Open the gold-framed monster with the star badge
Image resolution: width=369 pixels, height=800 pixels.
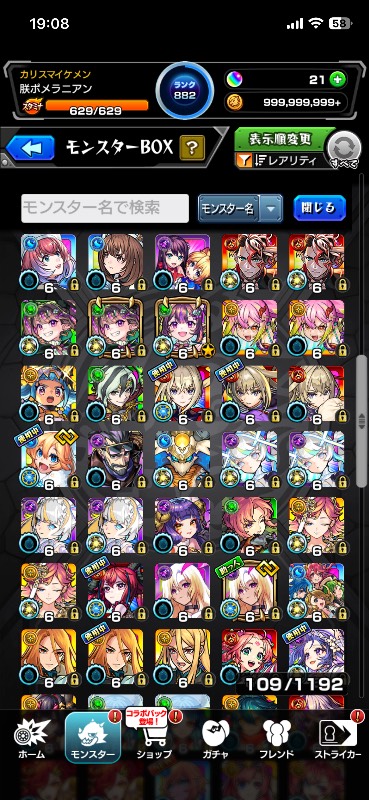[182, 328]
